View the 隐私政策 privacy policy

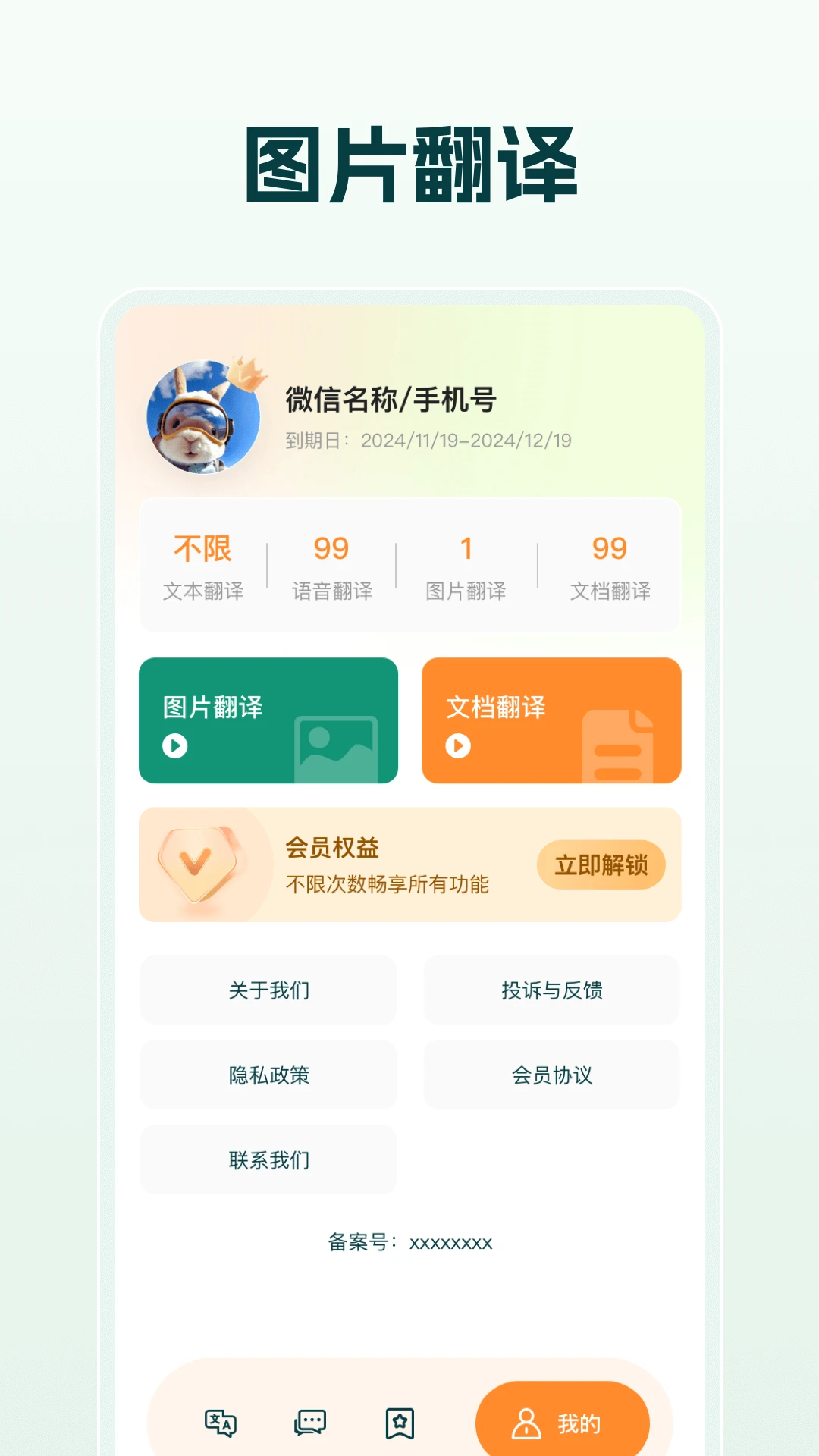click(267, 1075)
